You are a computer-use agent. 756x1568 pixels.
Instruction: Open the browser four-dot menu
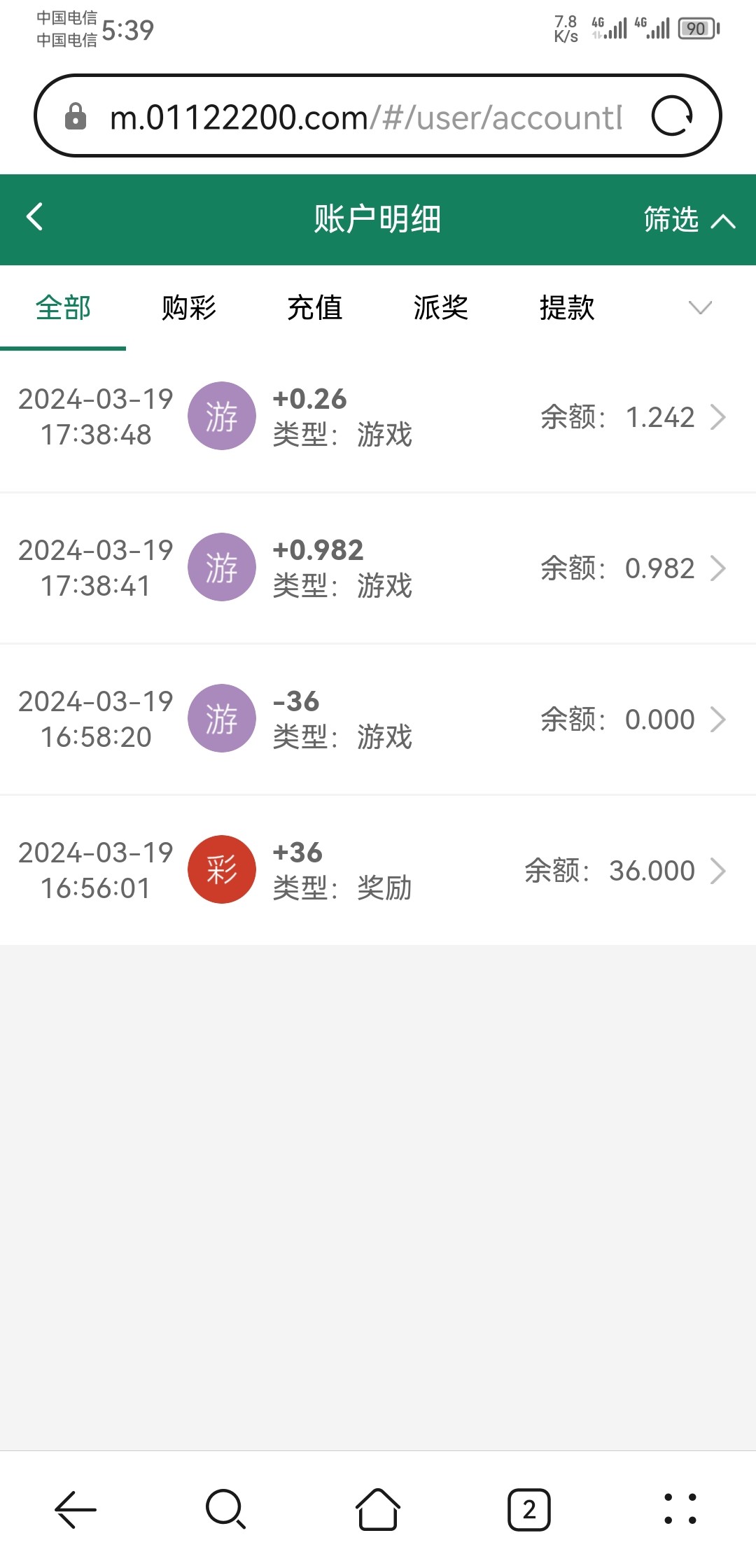(x=680, y=1510)
